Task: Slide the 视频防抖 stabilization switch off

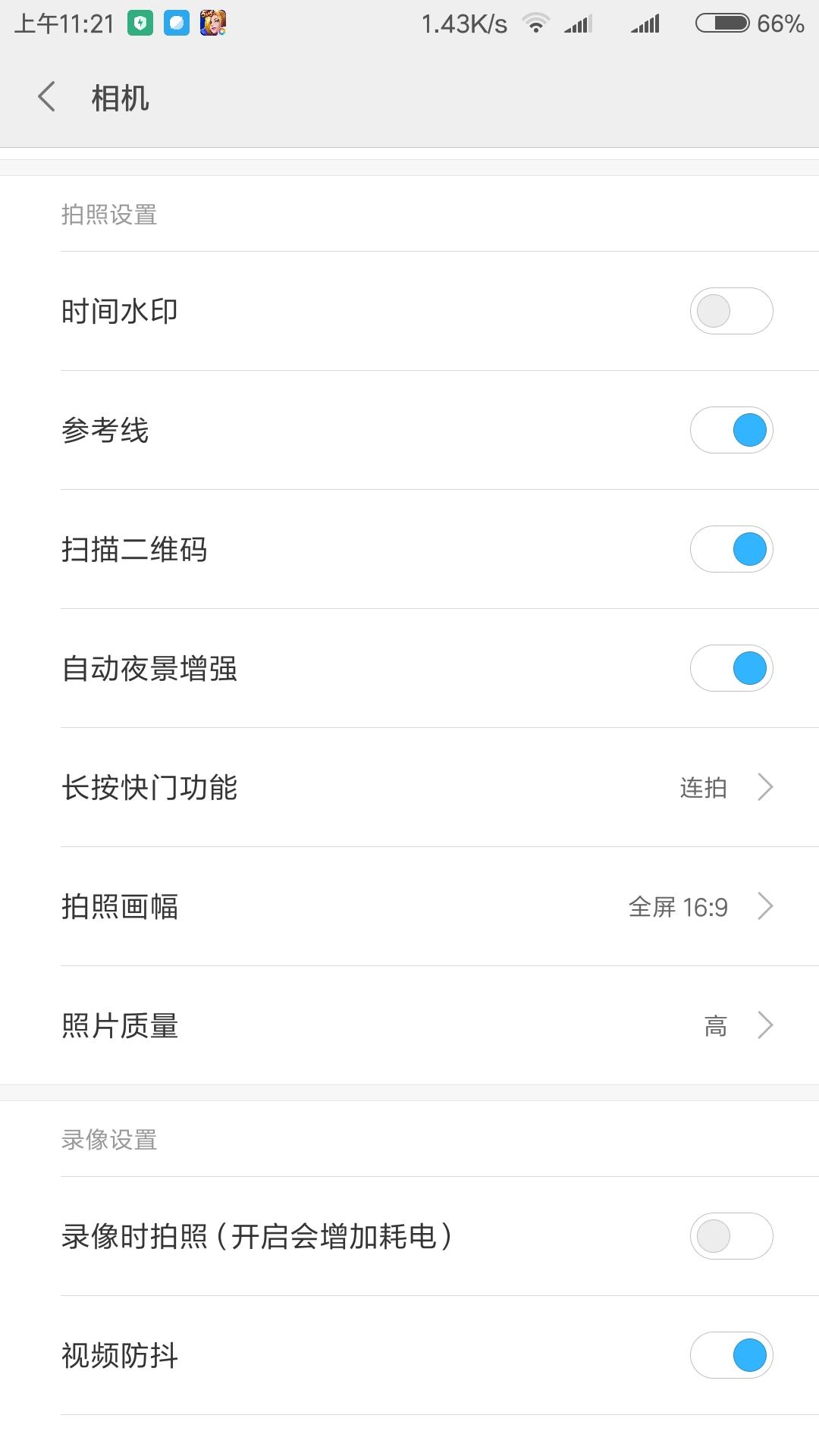Action: coord(730,1355)
